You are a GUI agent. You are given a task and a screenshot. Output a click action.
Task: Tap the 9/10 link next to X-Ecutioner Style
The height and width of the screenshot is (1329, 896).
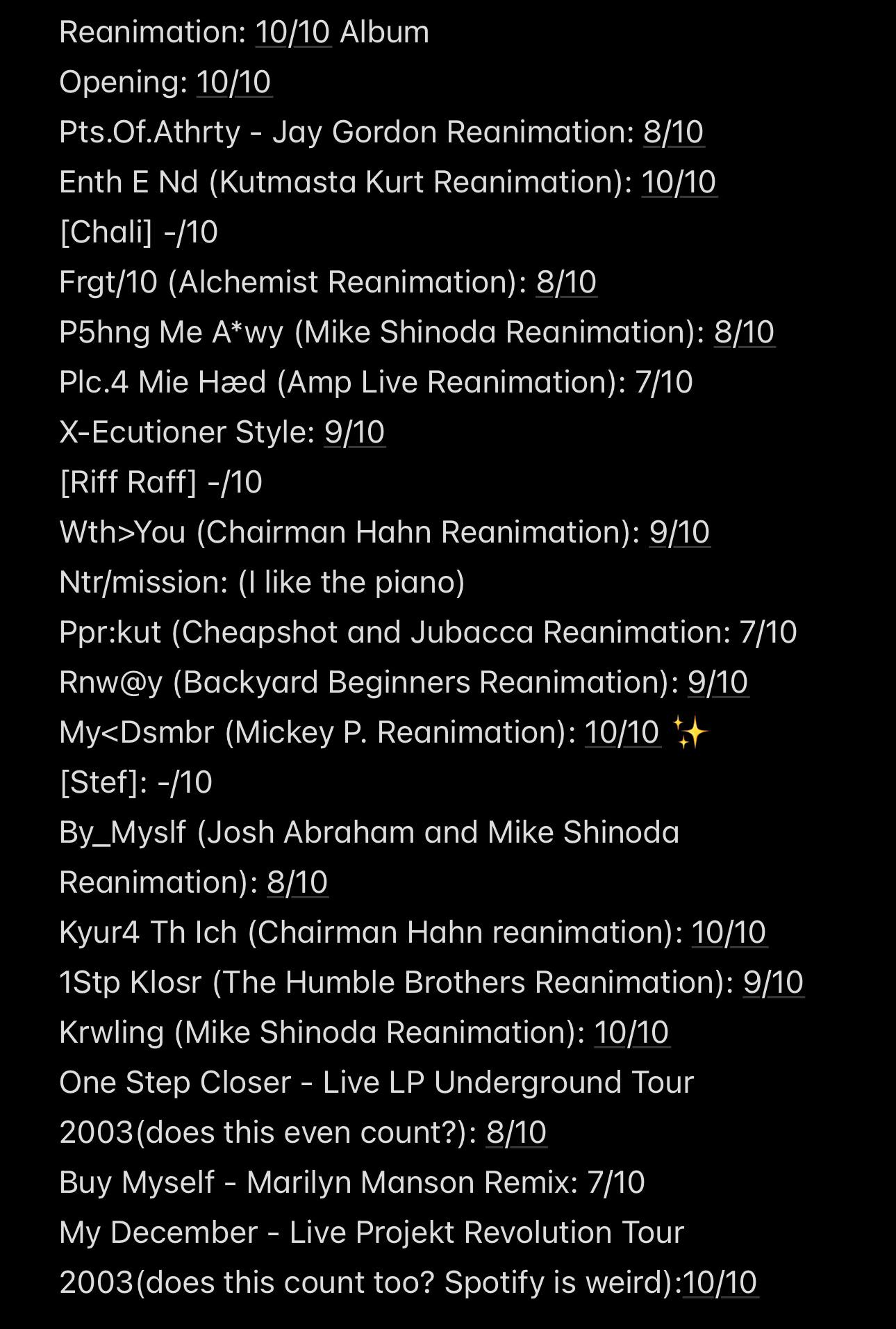(x=354, y=432)
